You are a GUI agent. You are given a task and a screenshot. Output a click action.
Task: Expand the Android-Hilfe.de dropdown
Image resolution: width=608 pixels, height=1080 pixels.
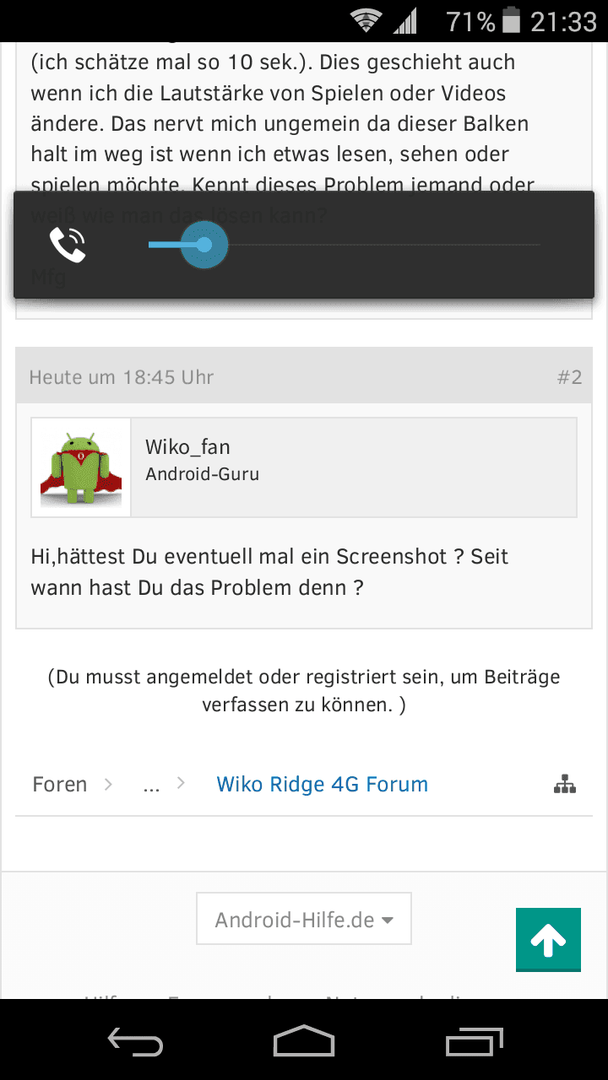coord(304,919)
